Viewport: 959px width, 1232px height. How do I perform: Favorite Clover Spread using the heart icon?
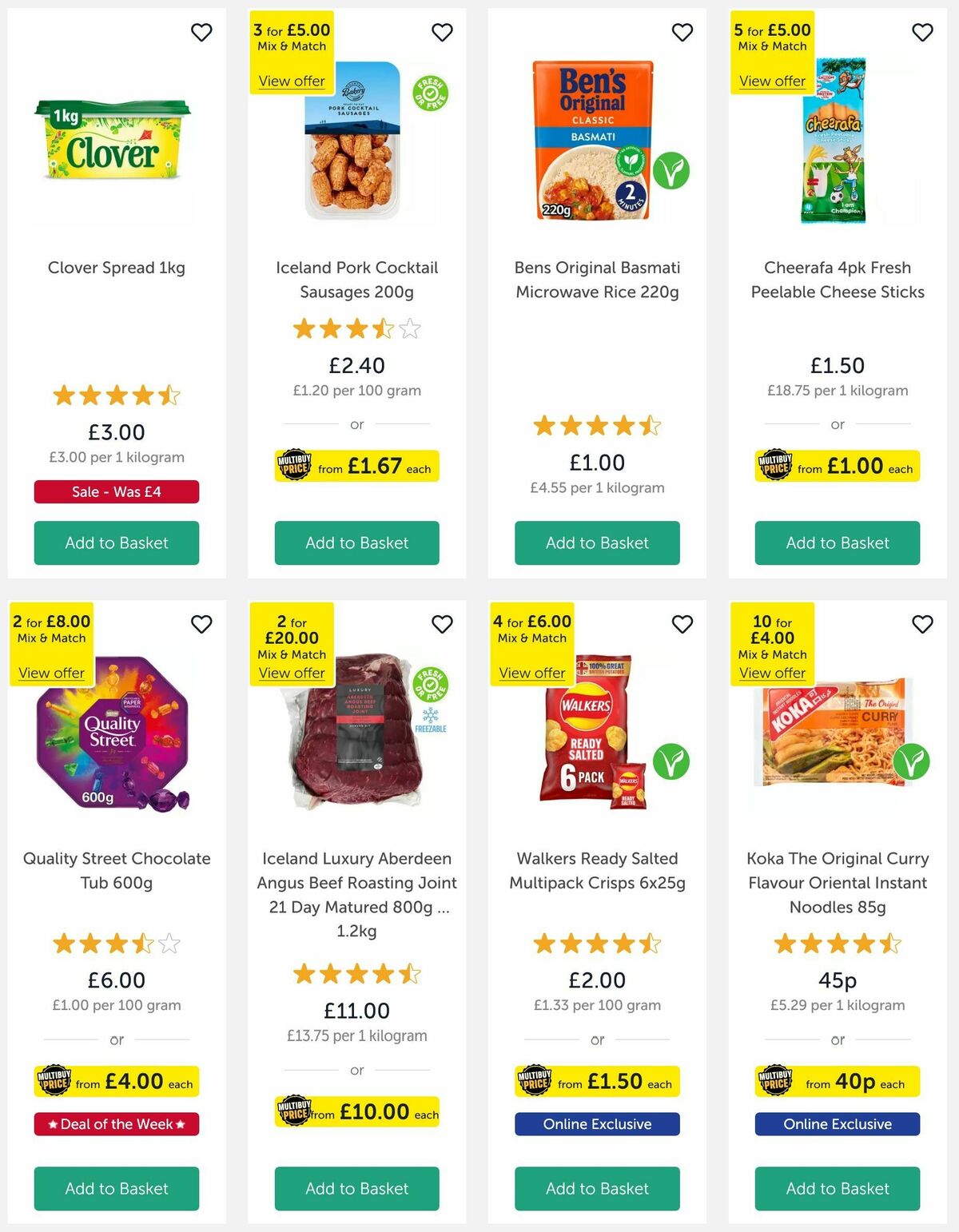point(201,32)
